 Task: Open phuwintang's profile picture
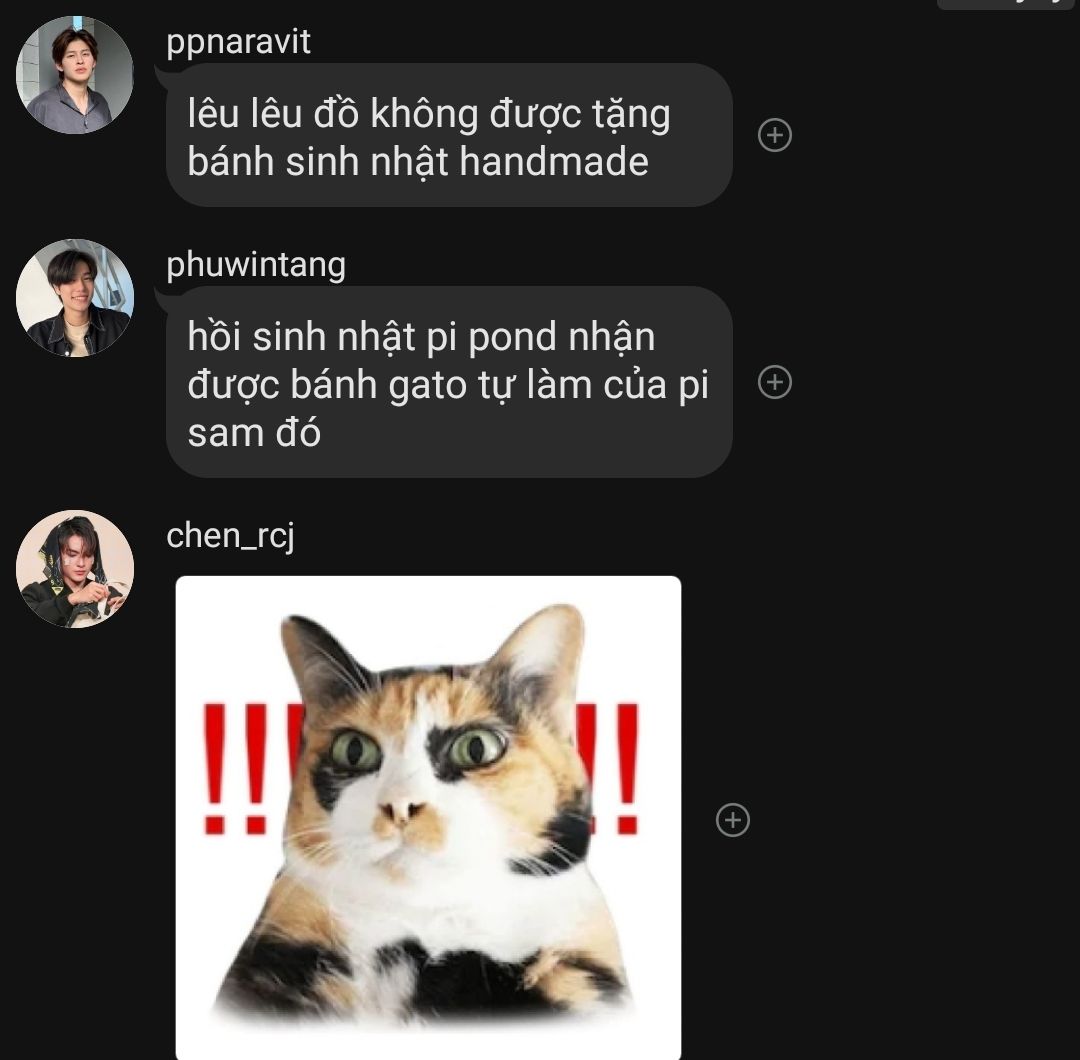coord(75,298)
